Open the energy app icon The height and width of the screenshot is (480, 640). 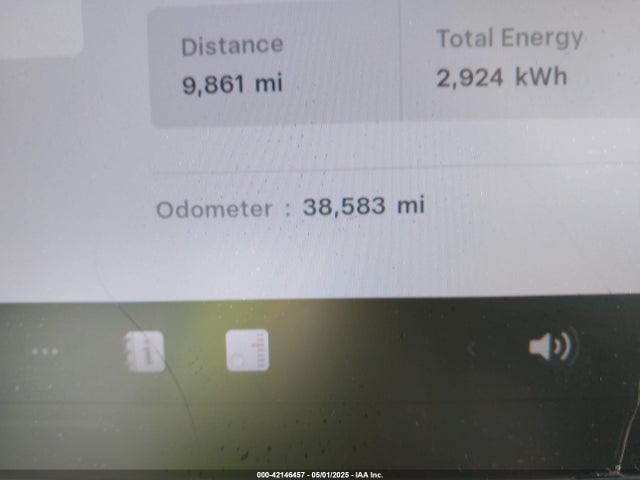247,350
